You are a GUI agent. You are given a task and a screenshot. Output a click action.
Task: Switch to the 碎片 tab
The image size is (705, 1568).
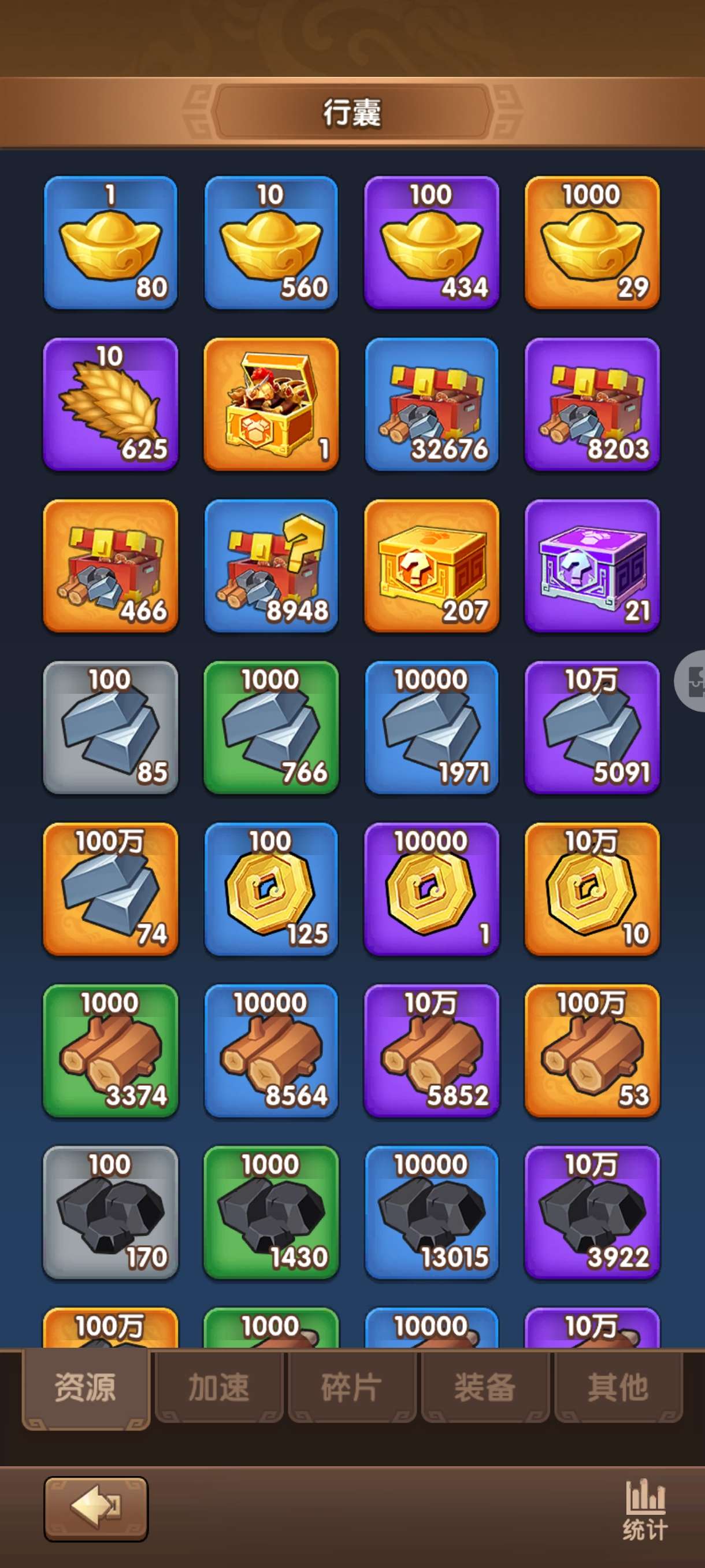351,1388
